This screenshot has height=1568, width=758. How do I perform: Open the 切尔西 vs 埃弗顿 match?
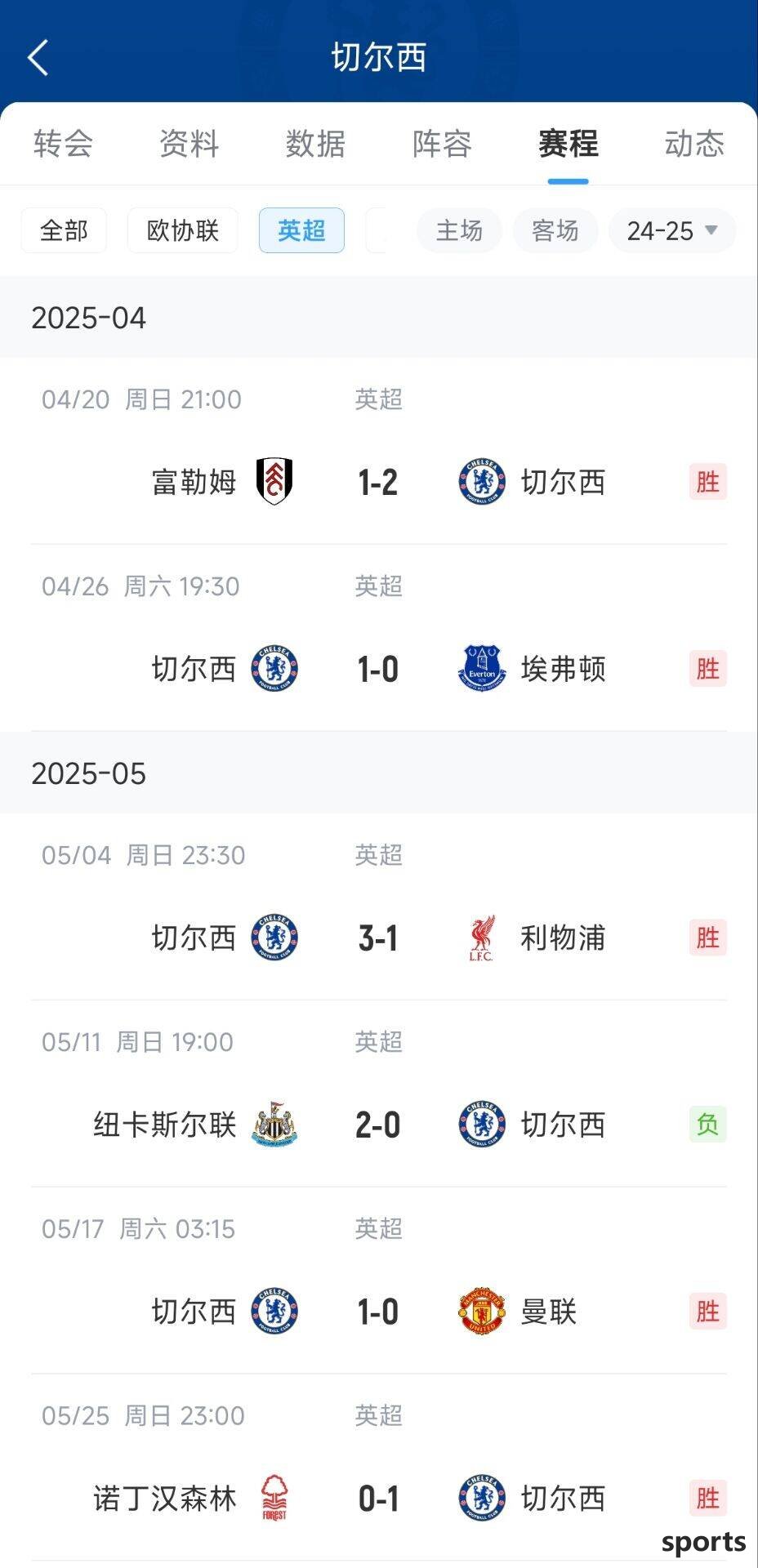pyautogui.click(x=379, y=638)
